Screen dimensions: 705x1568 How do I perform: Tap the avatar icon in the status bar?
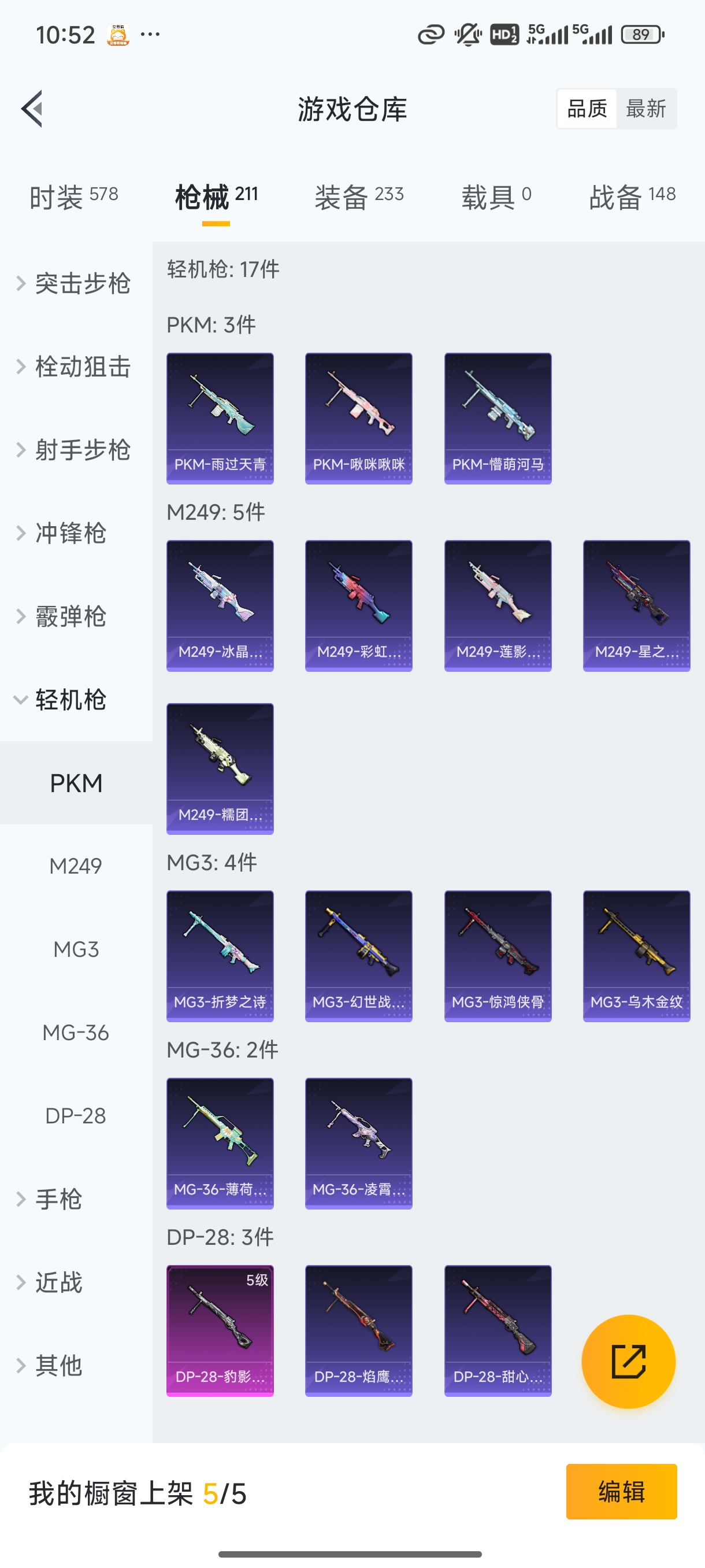(x=119, y=35)
